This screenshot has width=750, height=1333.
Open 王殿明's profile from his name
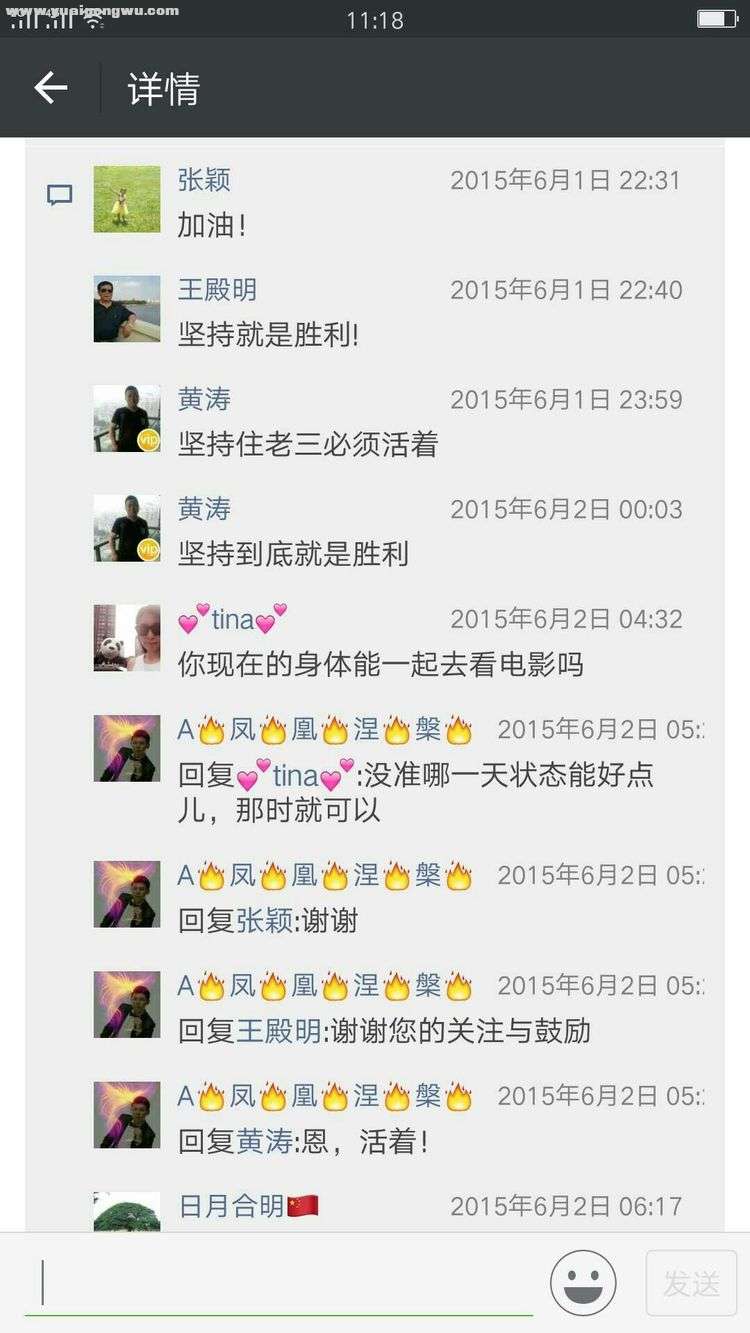(217, 290)
